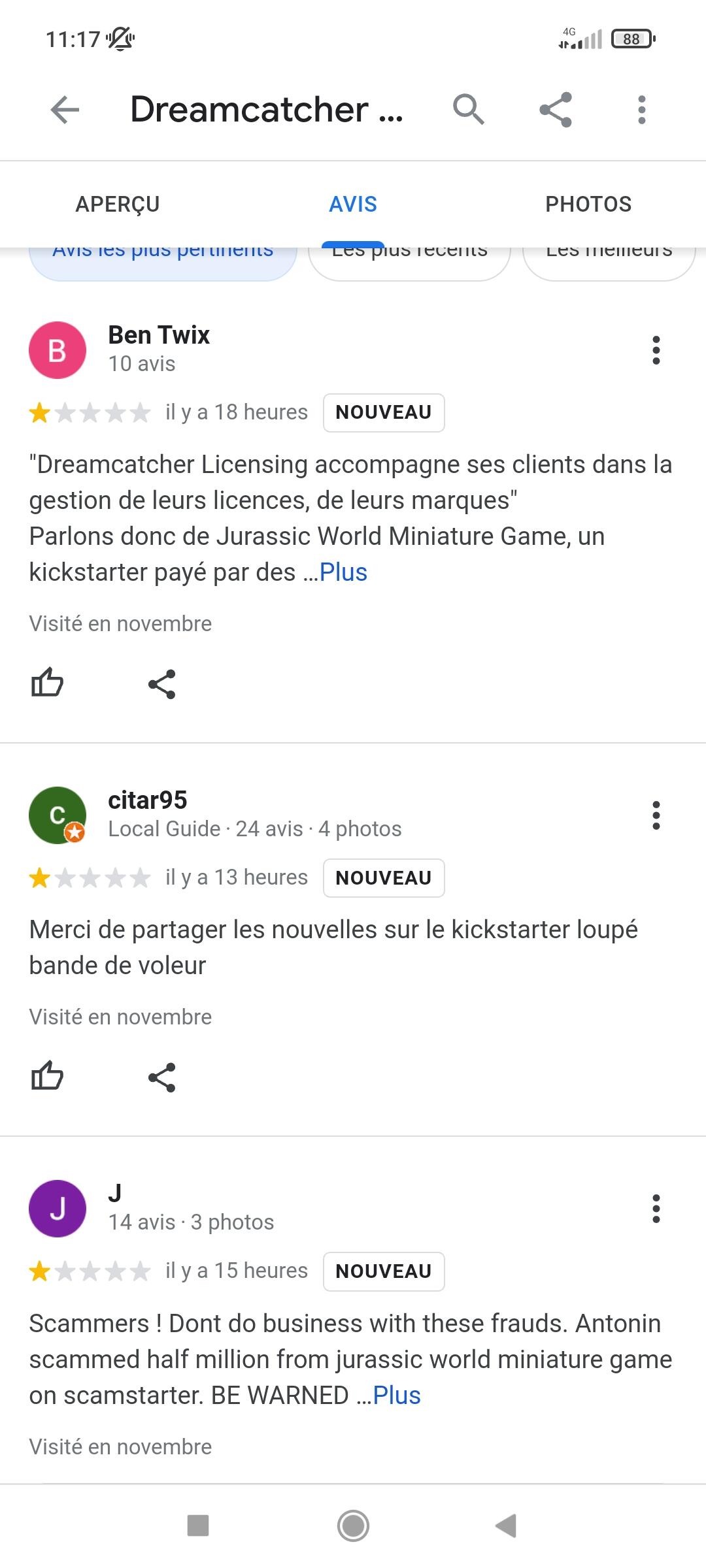Select the Avis tab
This screenshot has height=1568, width=706.
pyautogui.click(x=353, y=204)
